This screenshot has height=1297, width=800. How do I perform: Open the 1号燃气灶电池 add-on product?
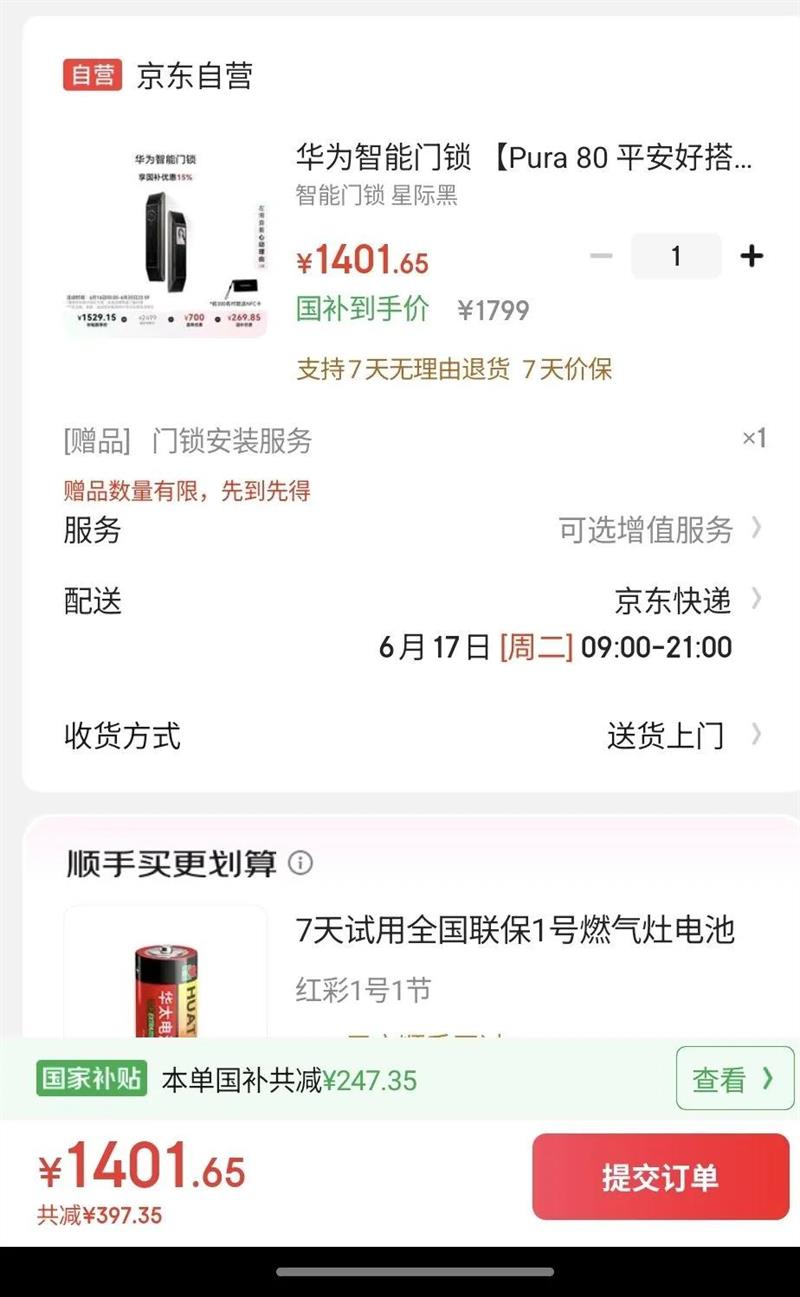click(x=515, y=930)
